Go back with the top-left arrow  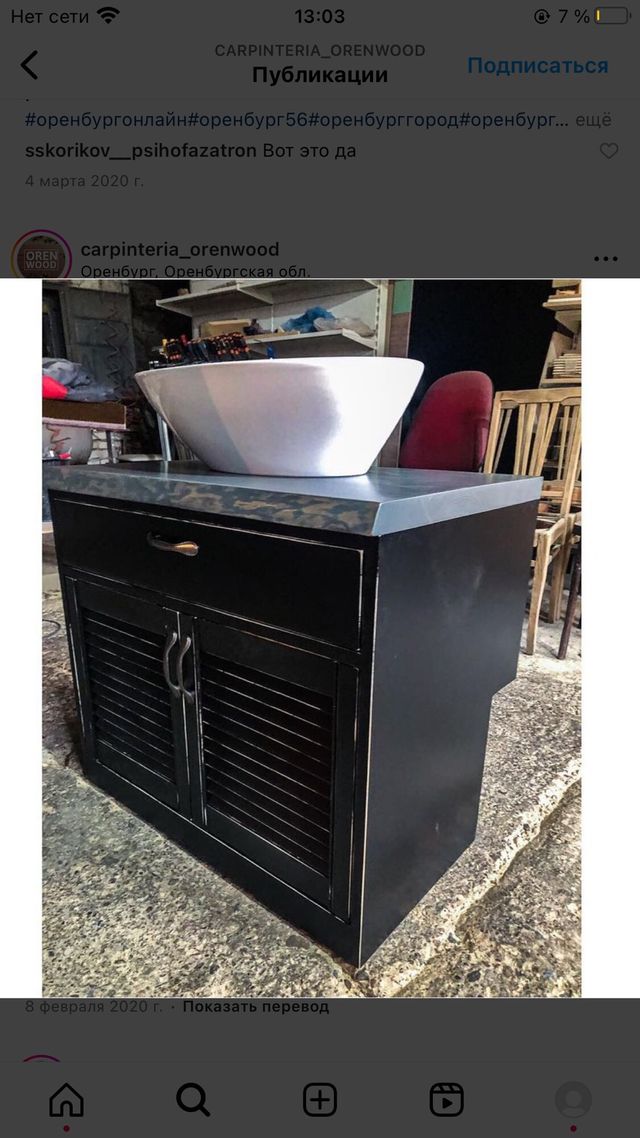[29, 65]
